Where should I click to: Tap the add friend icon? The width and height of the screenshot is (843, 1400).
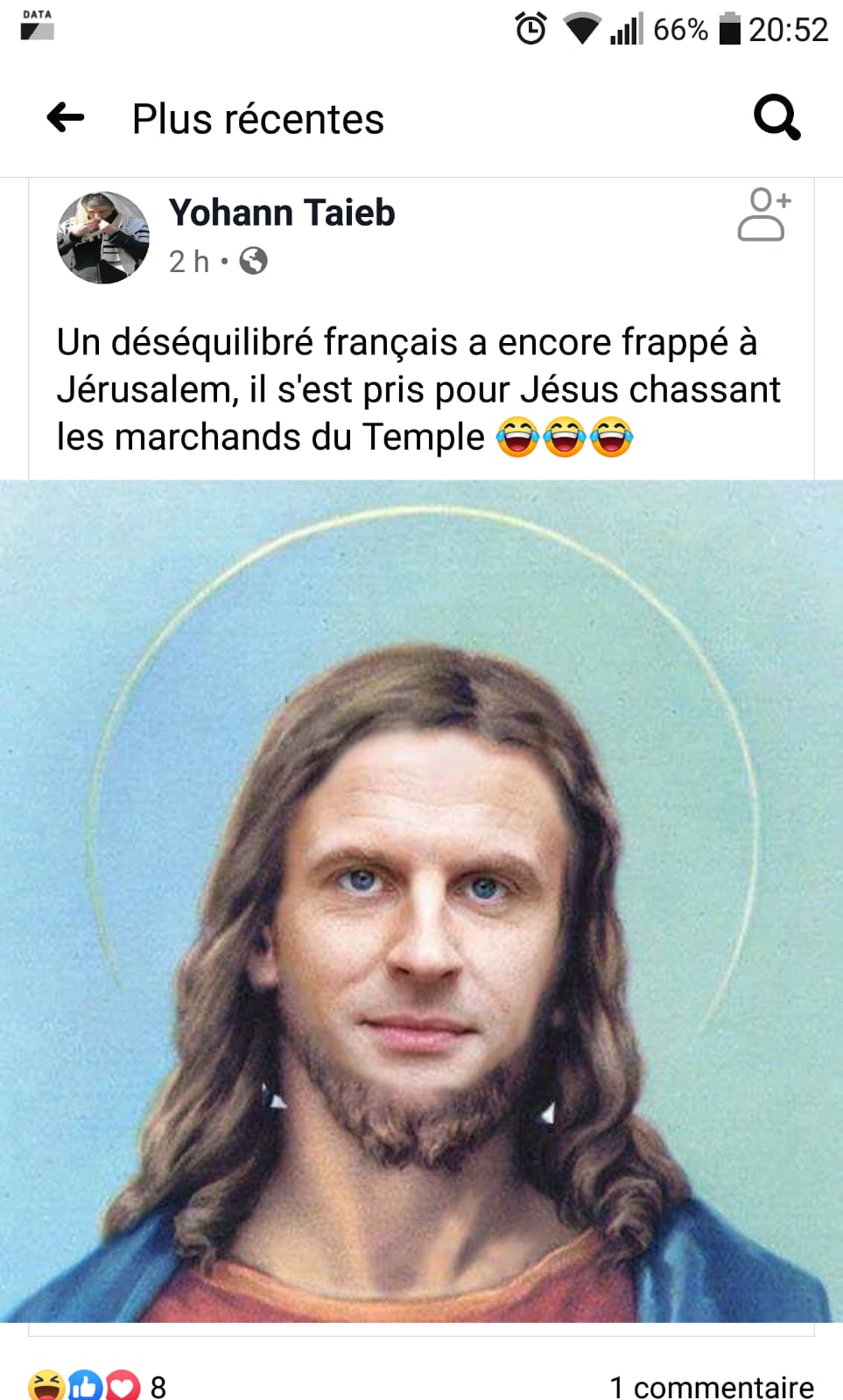[x=763, y=214]
